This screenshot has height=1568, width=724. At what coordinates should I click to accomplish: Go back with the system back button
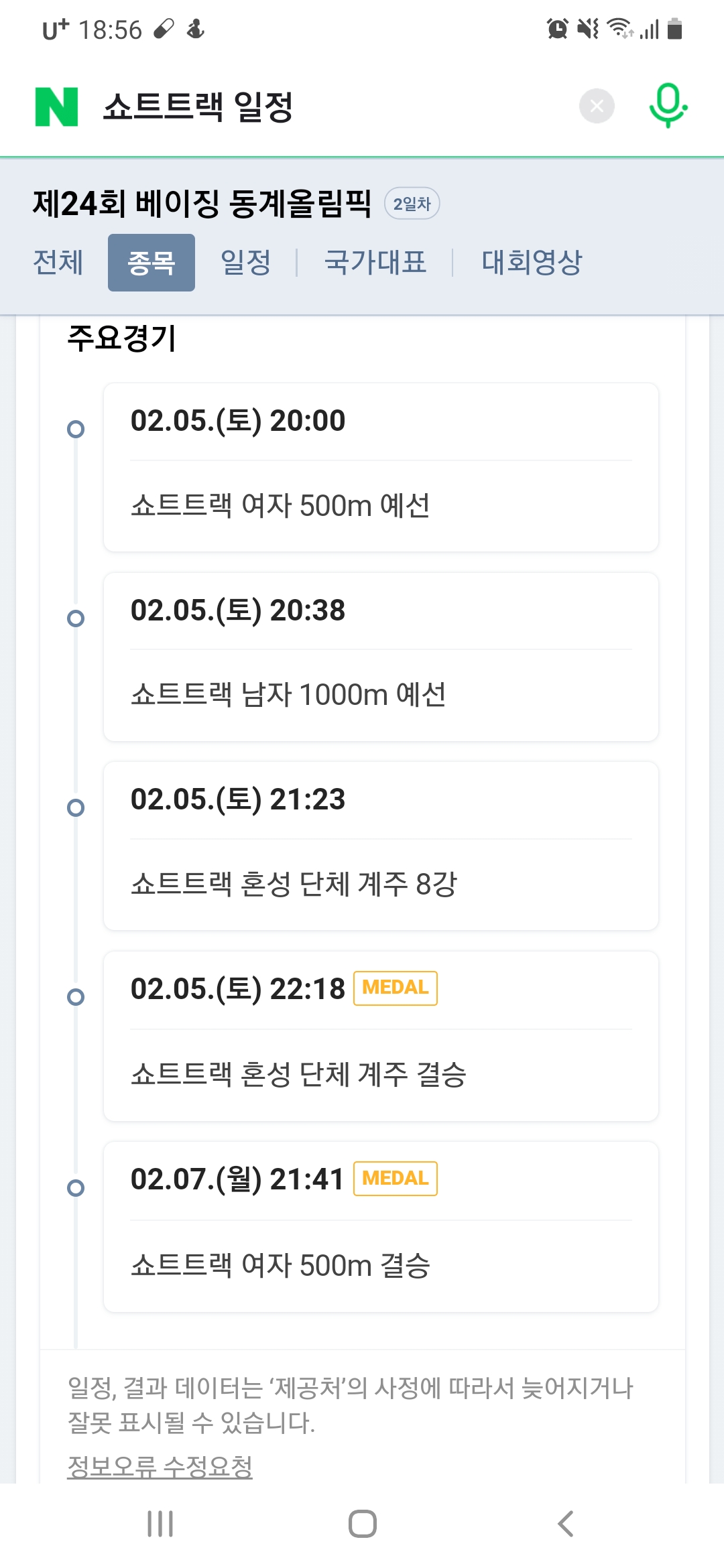565,1524
